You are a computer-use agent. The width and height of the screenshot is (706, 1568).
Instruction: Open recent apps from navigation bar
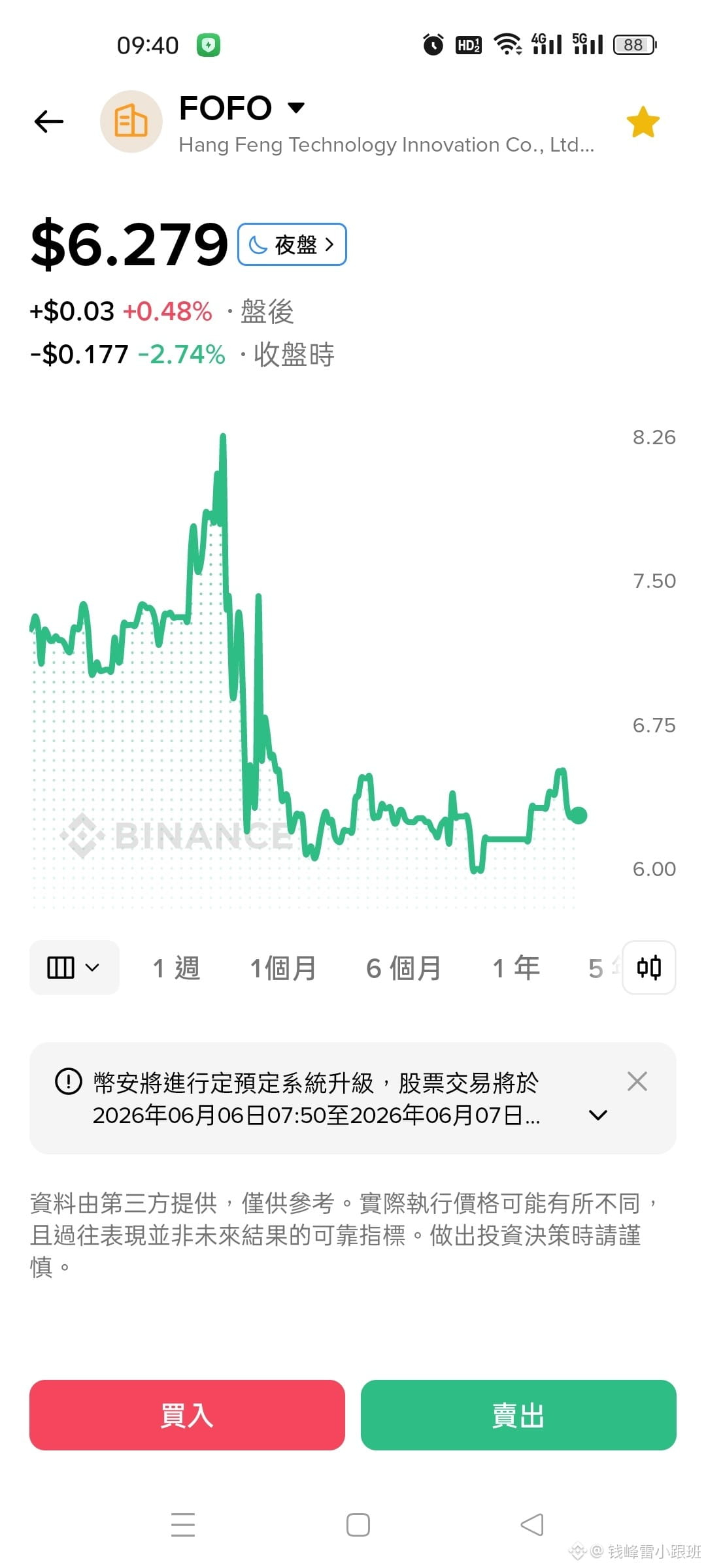click(x=183, y=1524)
